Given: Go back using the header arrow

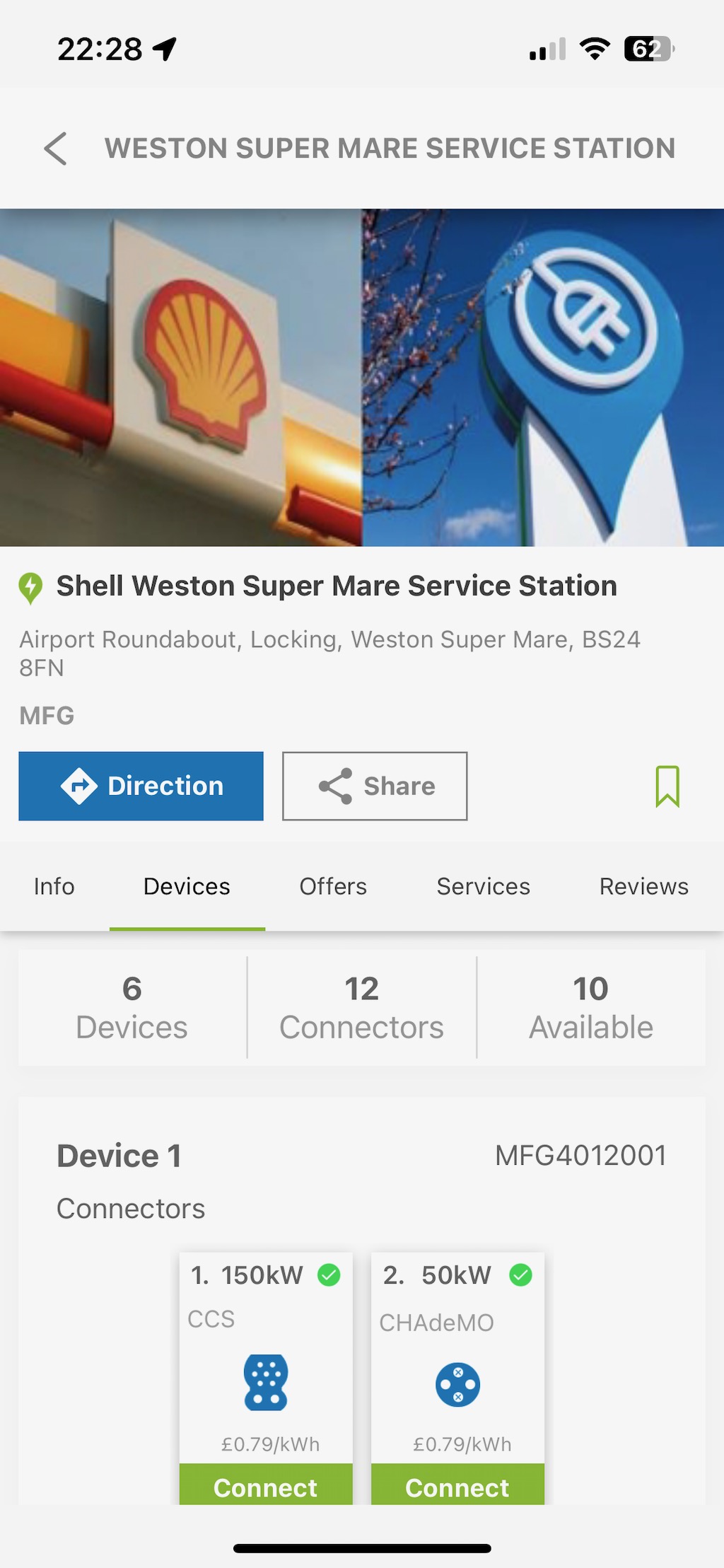Looking at the screenshot, I should [56, 149].
